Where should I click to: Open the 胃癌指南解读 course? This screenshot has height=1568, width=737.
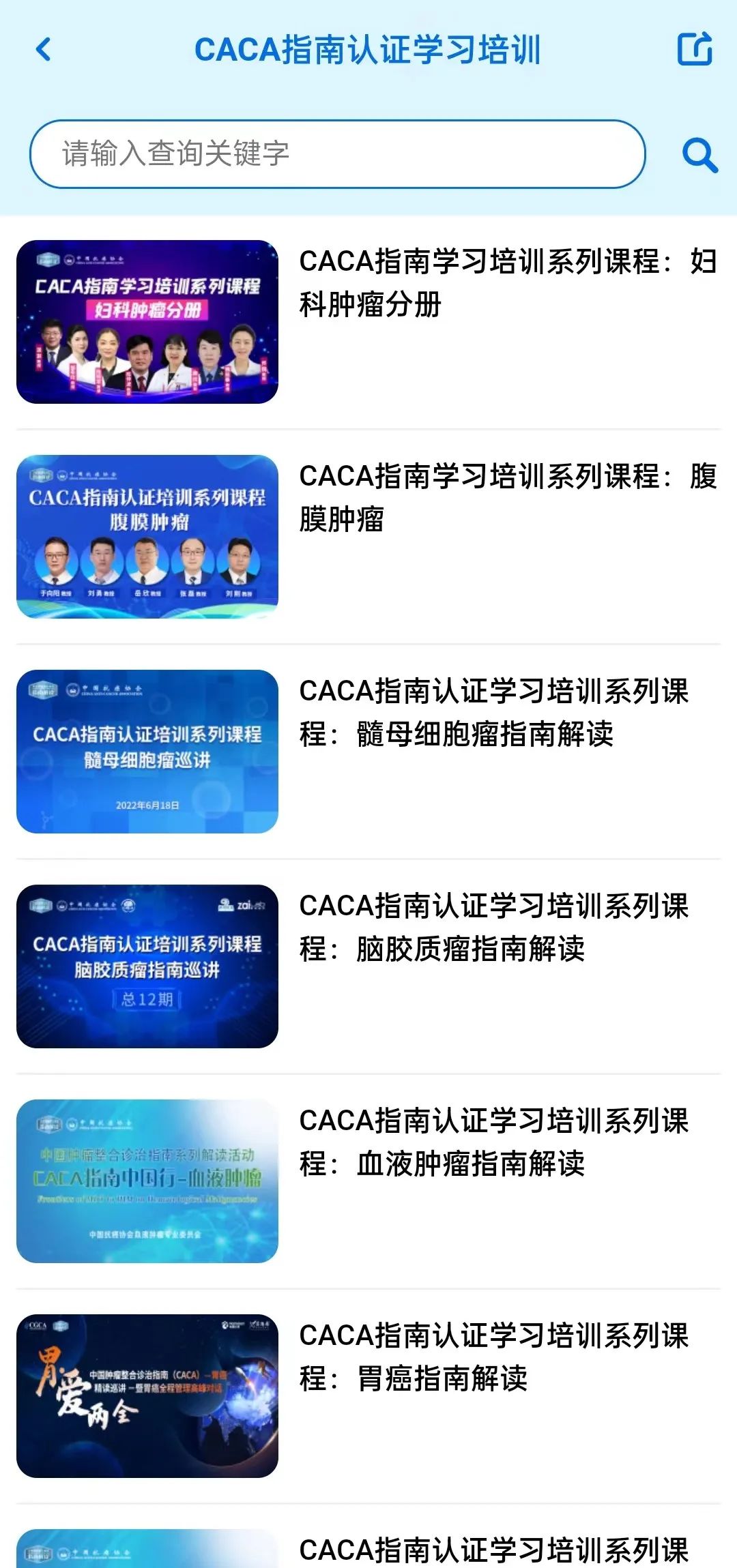tap(494, 1357)
